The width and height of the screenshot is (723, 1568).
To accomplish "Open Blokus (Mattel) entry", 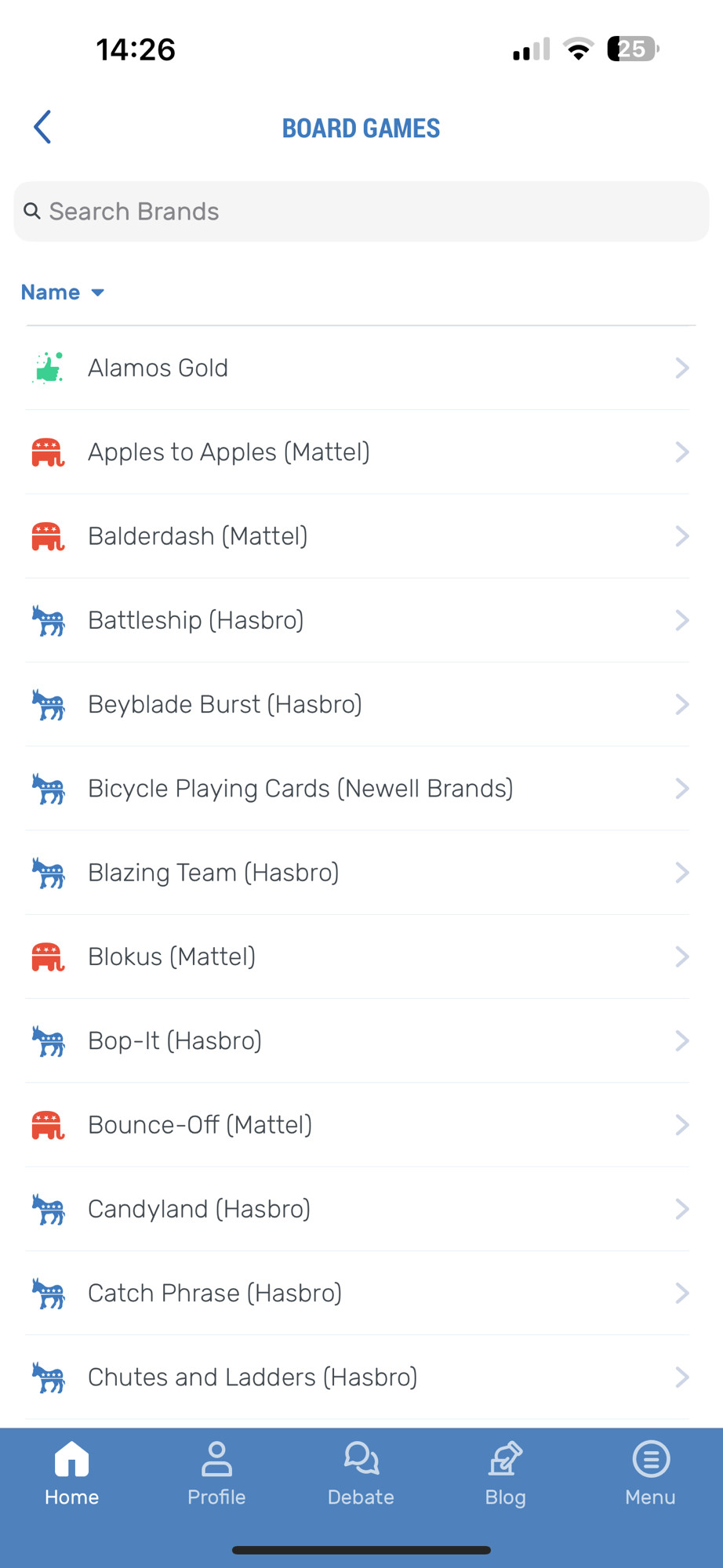I will point(358,956).
